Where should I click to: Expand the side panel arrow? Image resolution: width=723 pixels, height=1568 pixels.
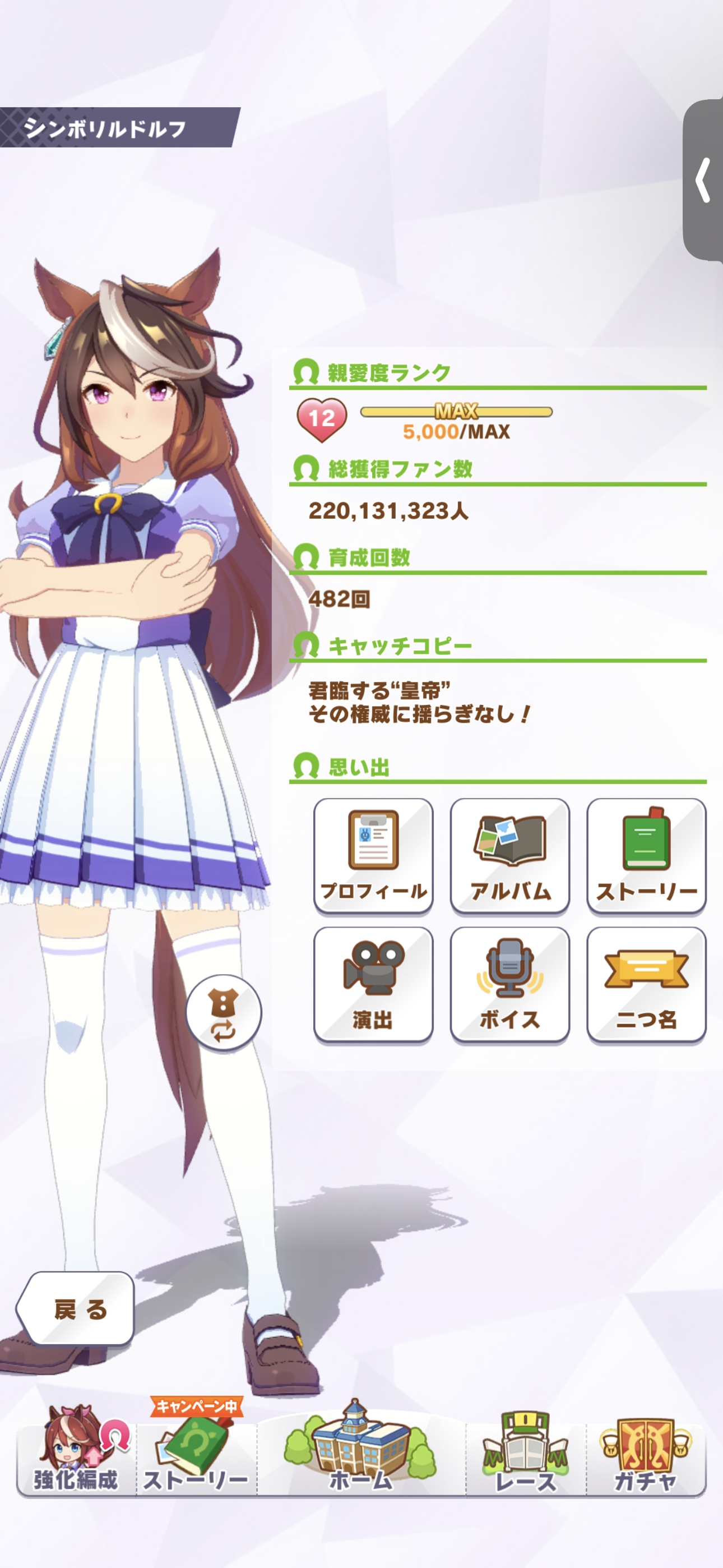tap(703, 180)
